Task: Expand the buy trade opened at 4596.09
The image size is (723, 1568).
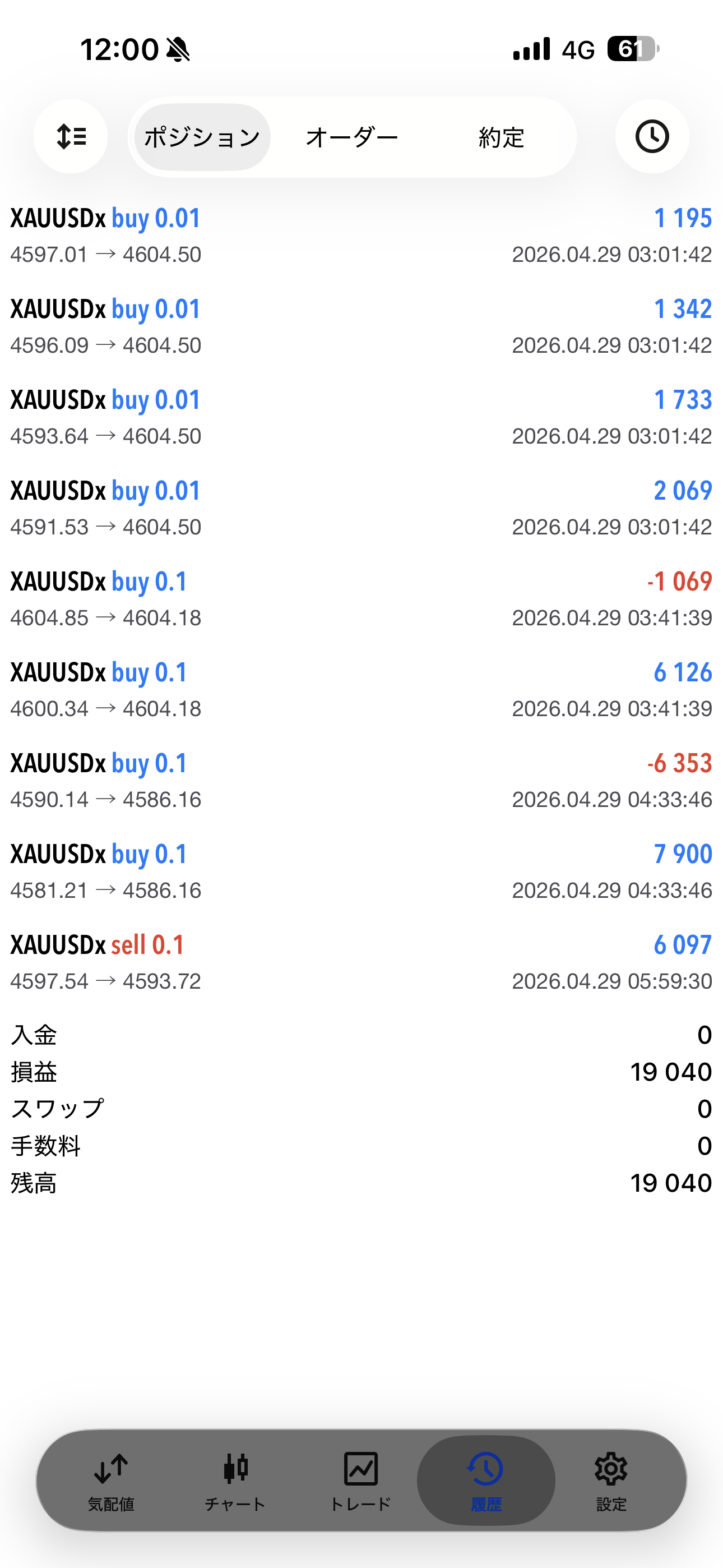Action: (361, 326)
